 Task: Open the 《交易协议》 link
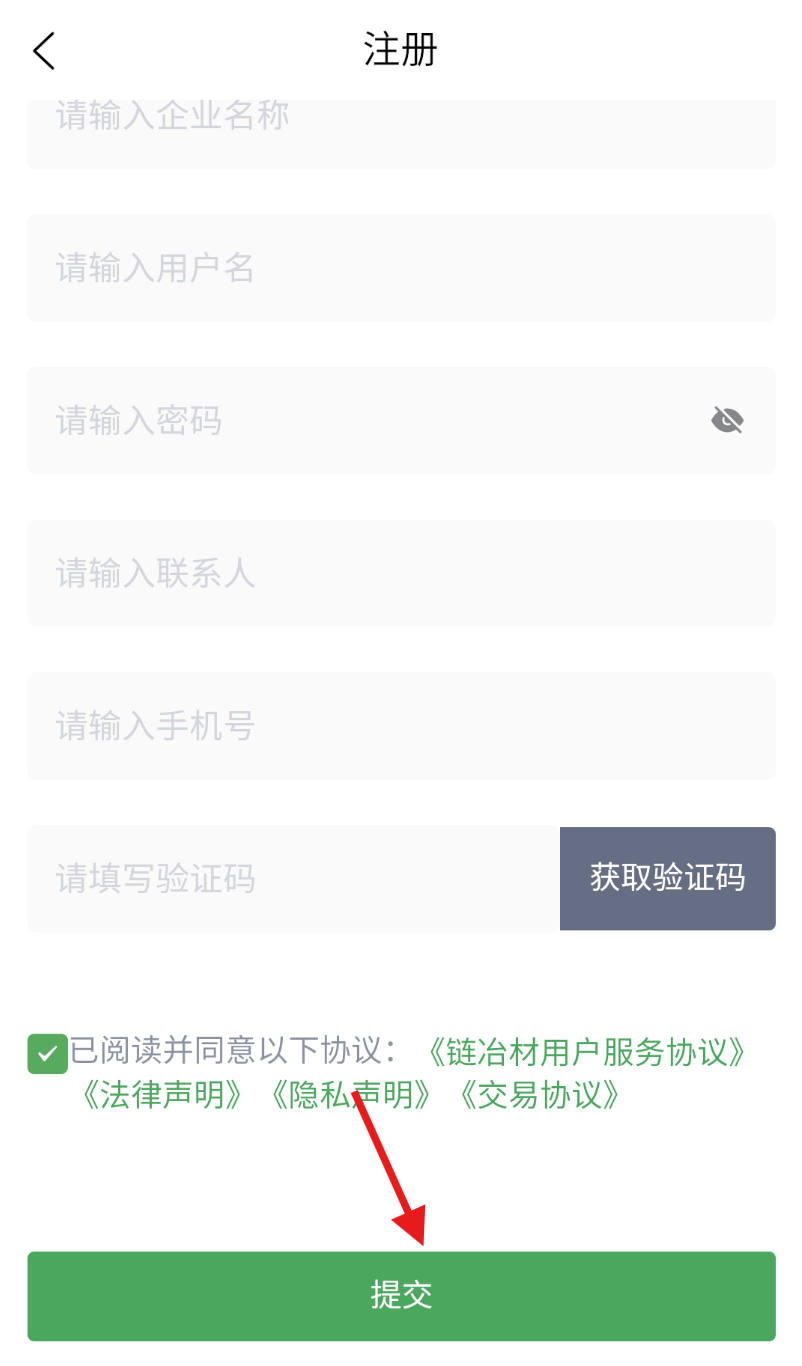click(540, 1096)
